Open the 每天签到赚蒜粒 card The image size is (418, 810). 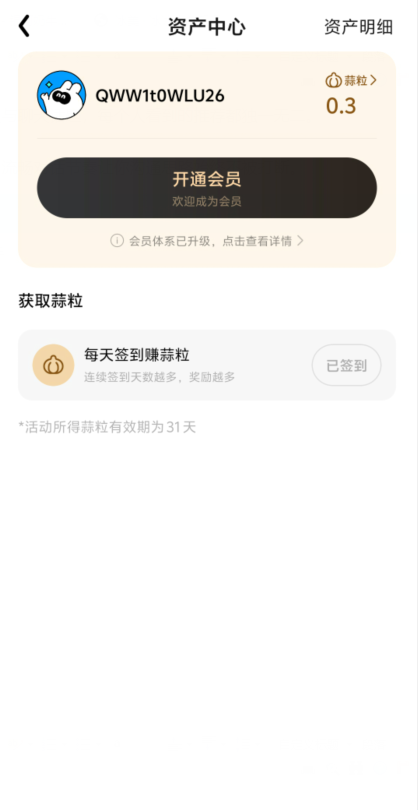(207, 365)
